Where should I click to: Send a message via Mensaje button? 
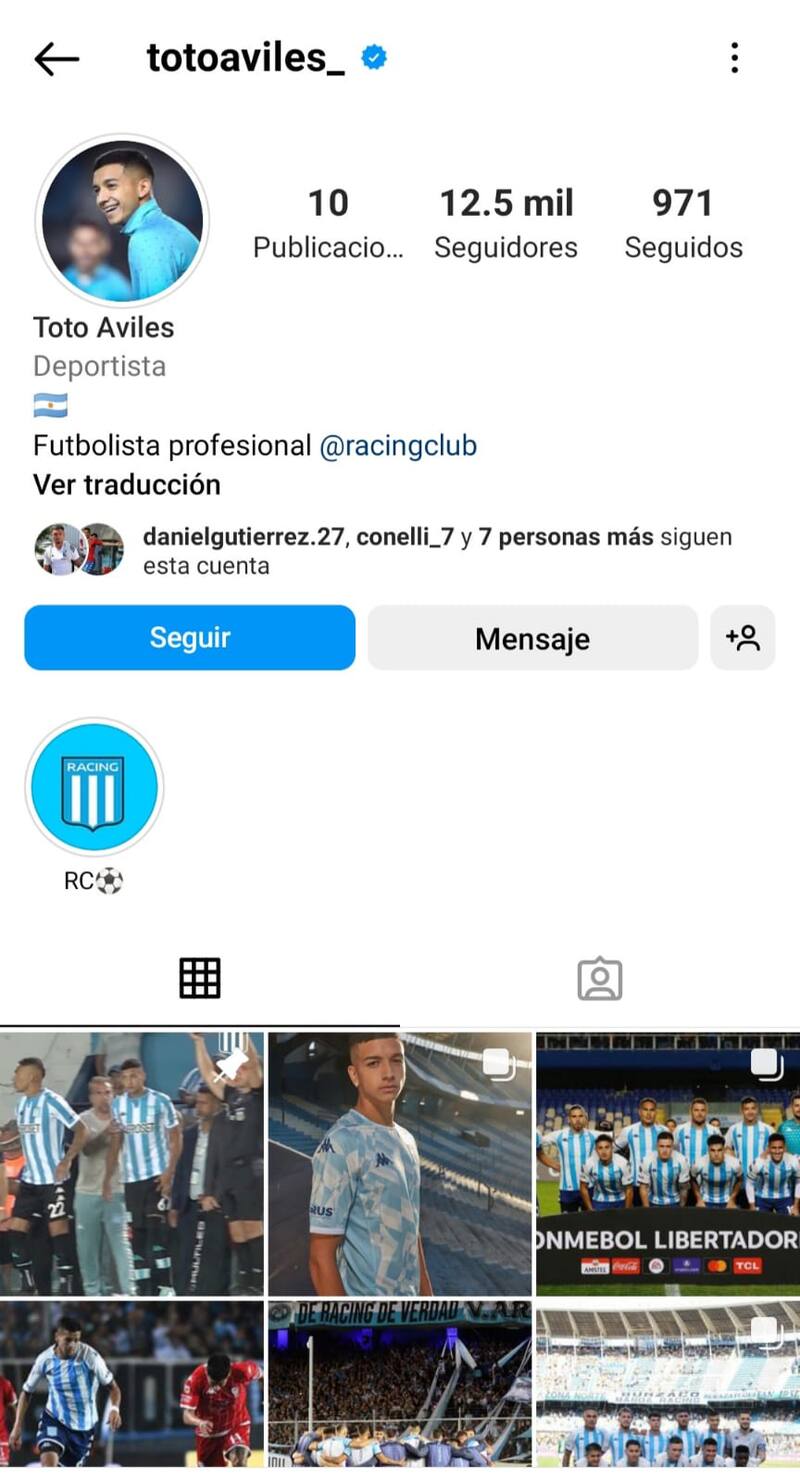(x=532, y=638)
